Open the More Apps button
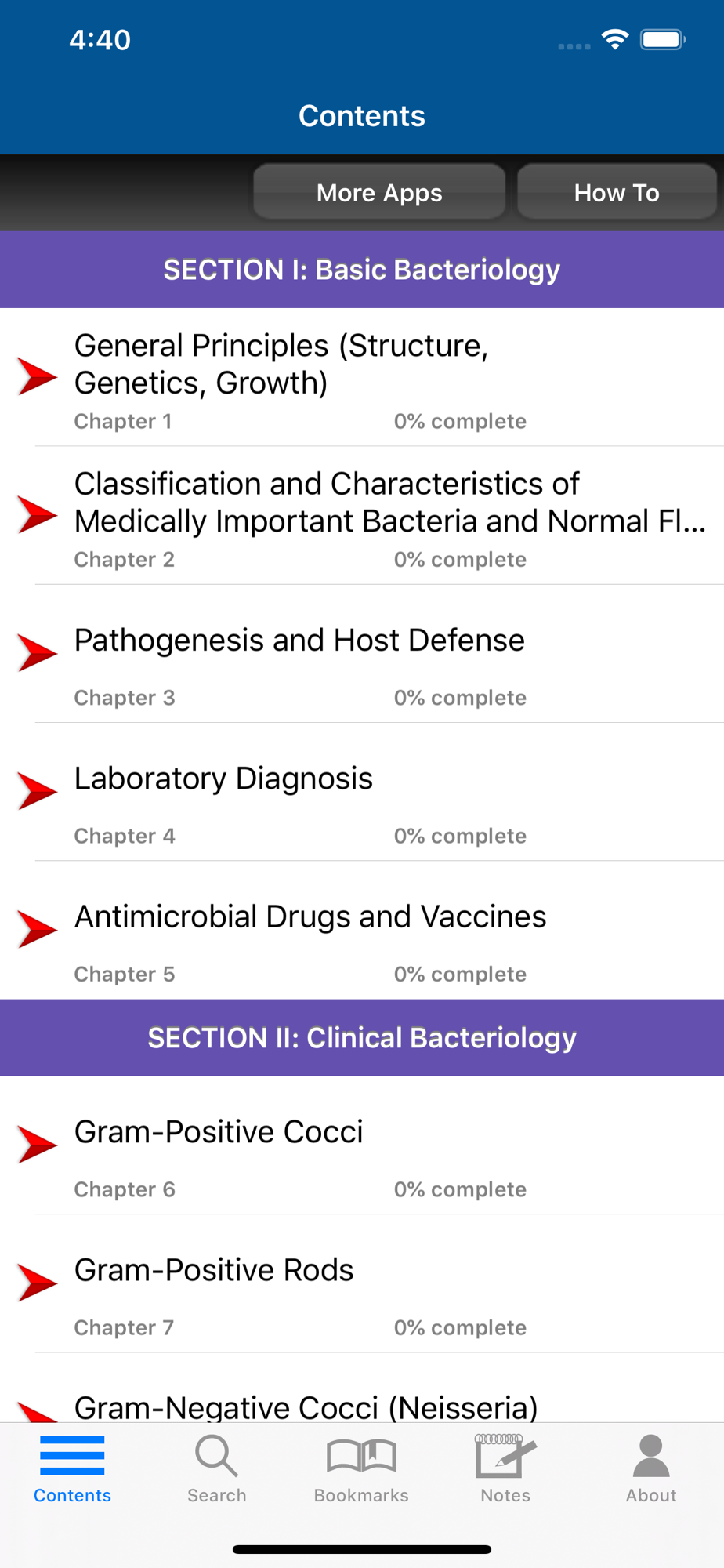Screen dimensions: 724x1568 [379, 192]
